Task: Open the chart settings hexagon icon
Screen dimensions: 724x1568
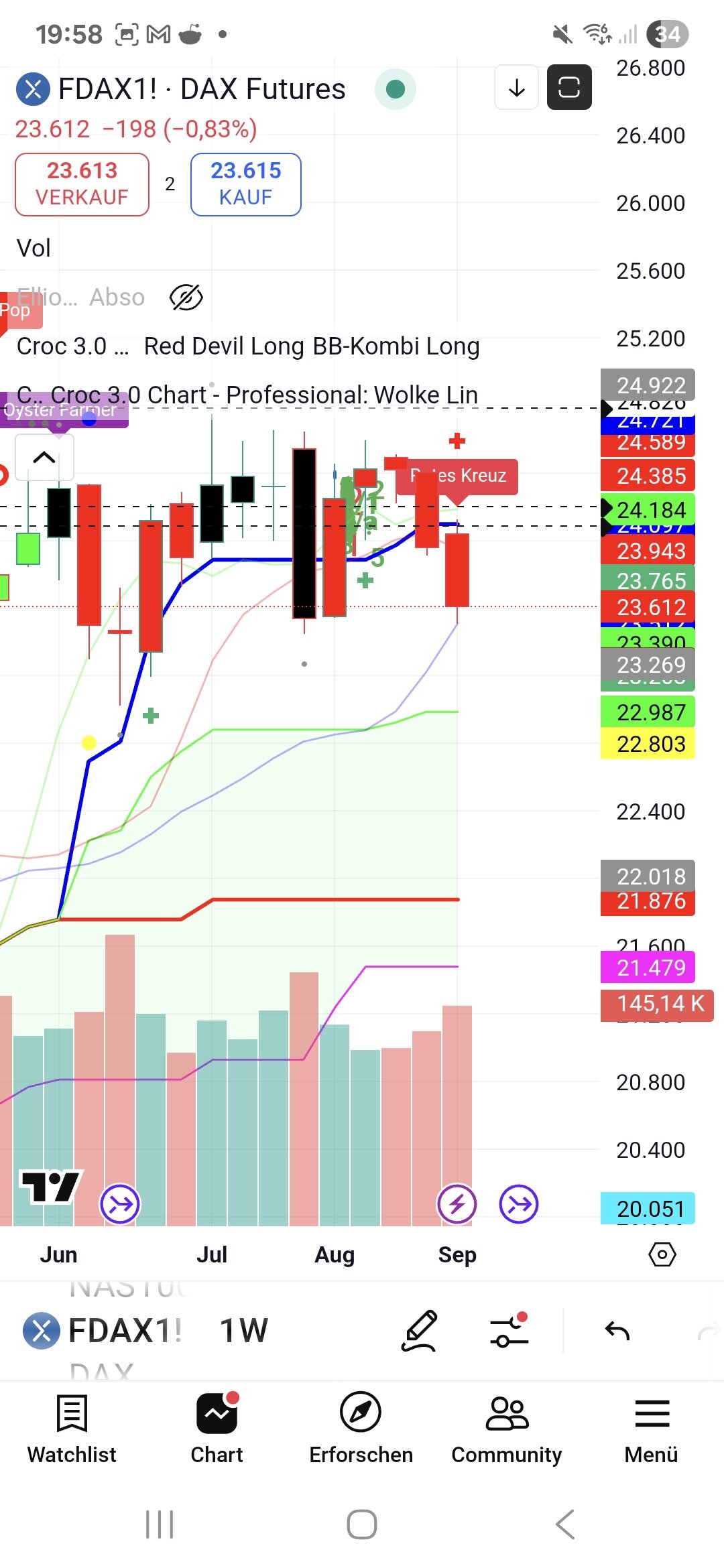Action: coord(662,1254)
